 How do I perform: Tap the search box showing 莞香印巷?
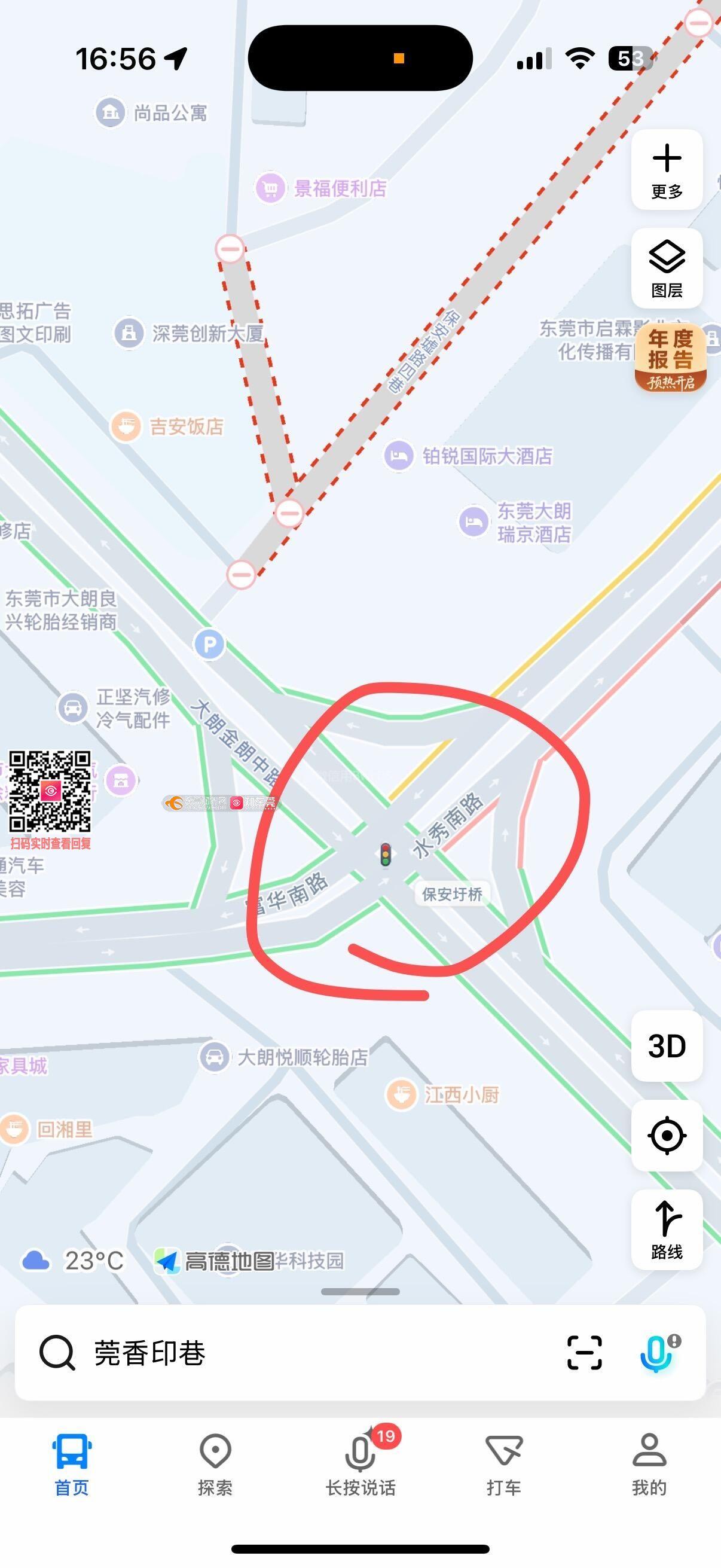click(x=292, y=1353)
